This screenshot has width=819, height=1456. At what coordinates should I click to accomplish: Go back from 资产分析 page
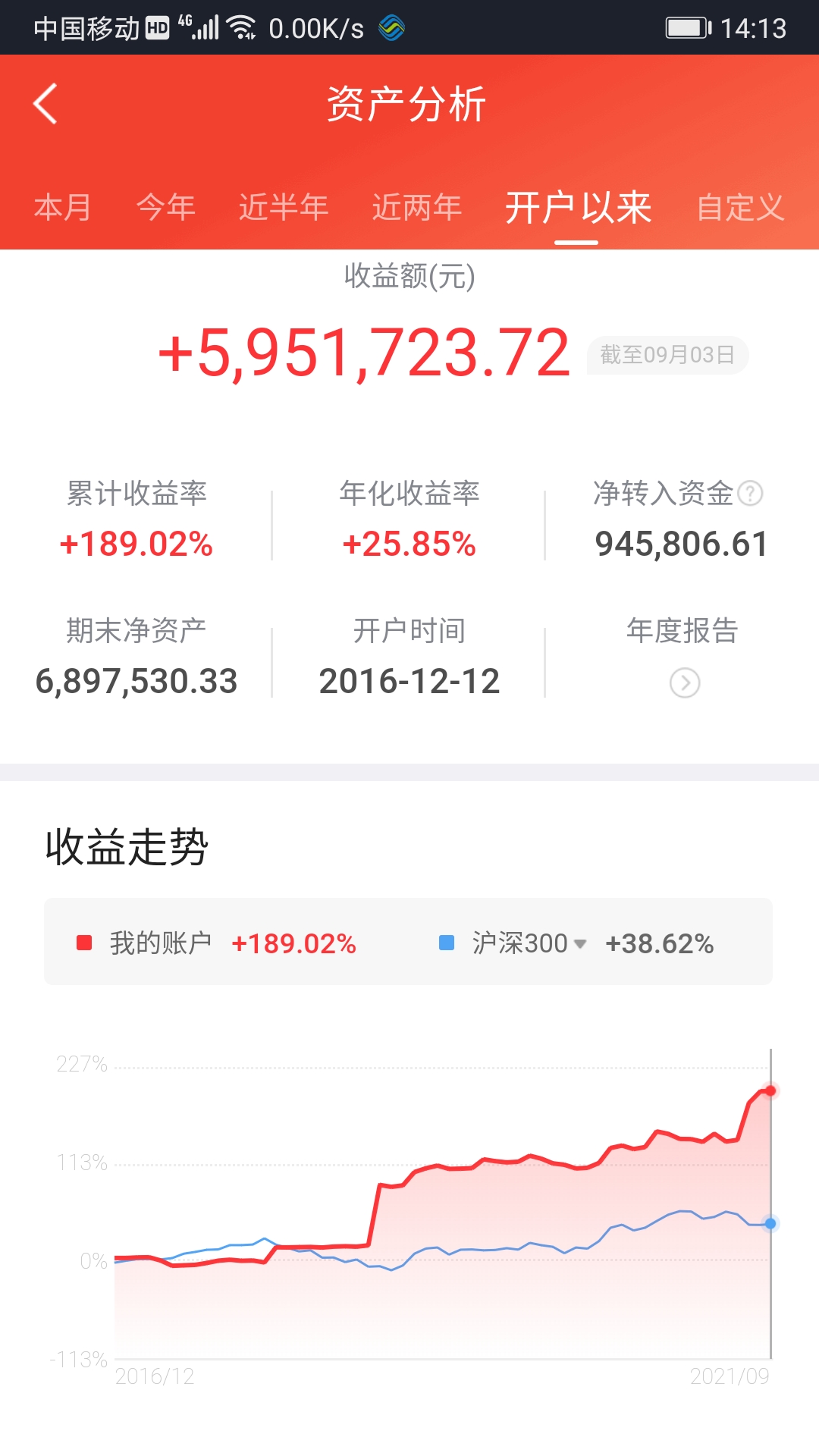[x=45, y=104]
